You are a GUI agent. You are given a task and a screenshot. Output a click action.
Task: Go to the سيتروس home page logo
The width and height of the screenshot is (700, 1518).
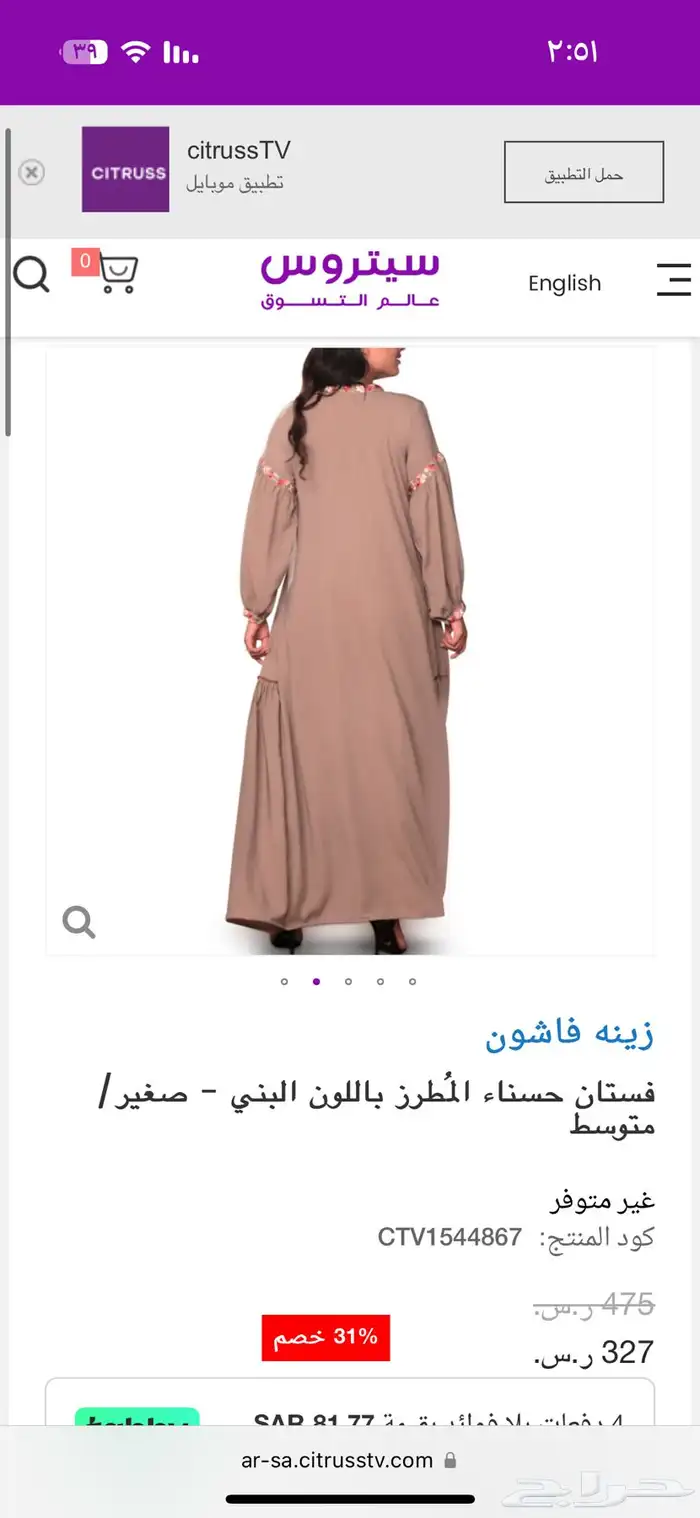click(x=350, y=278)
